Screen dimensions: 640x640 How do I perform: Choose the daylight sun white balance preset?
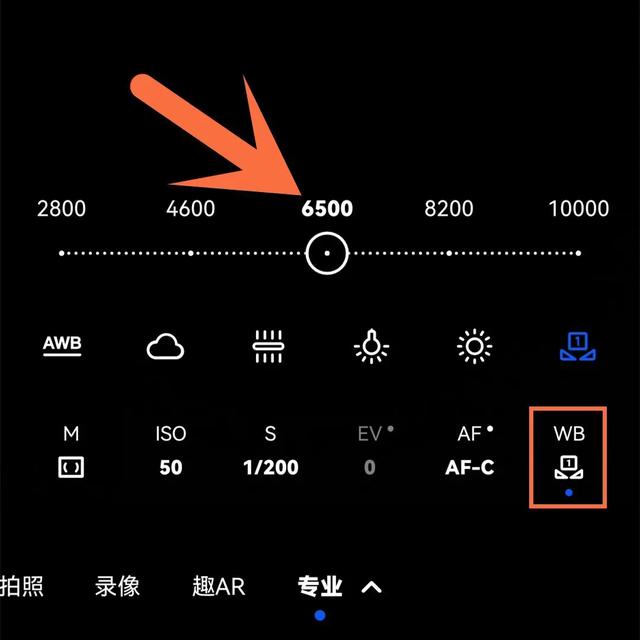(x=474, y=347)
